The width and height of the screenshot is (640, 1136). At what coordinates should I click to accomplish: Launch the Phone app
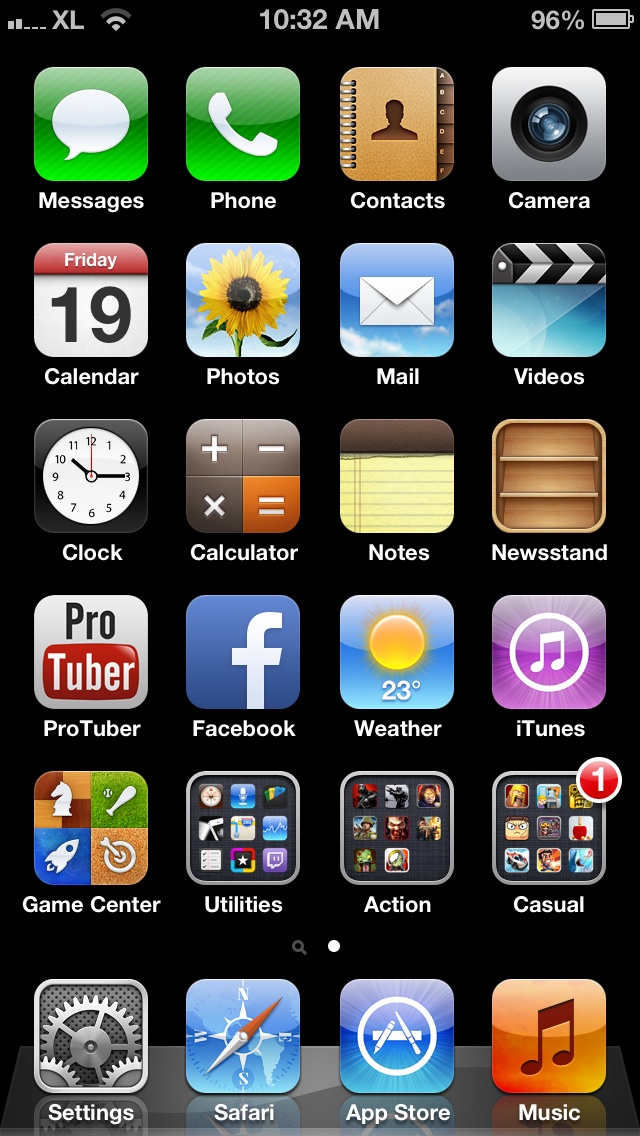tap(243, 124)
